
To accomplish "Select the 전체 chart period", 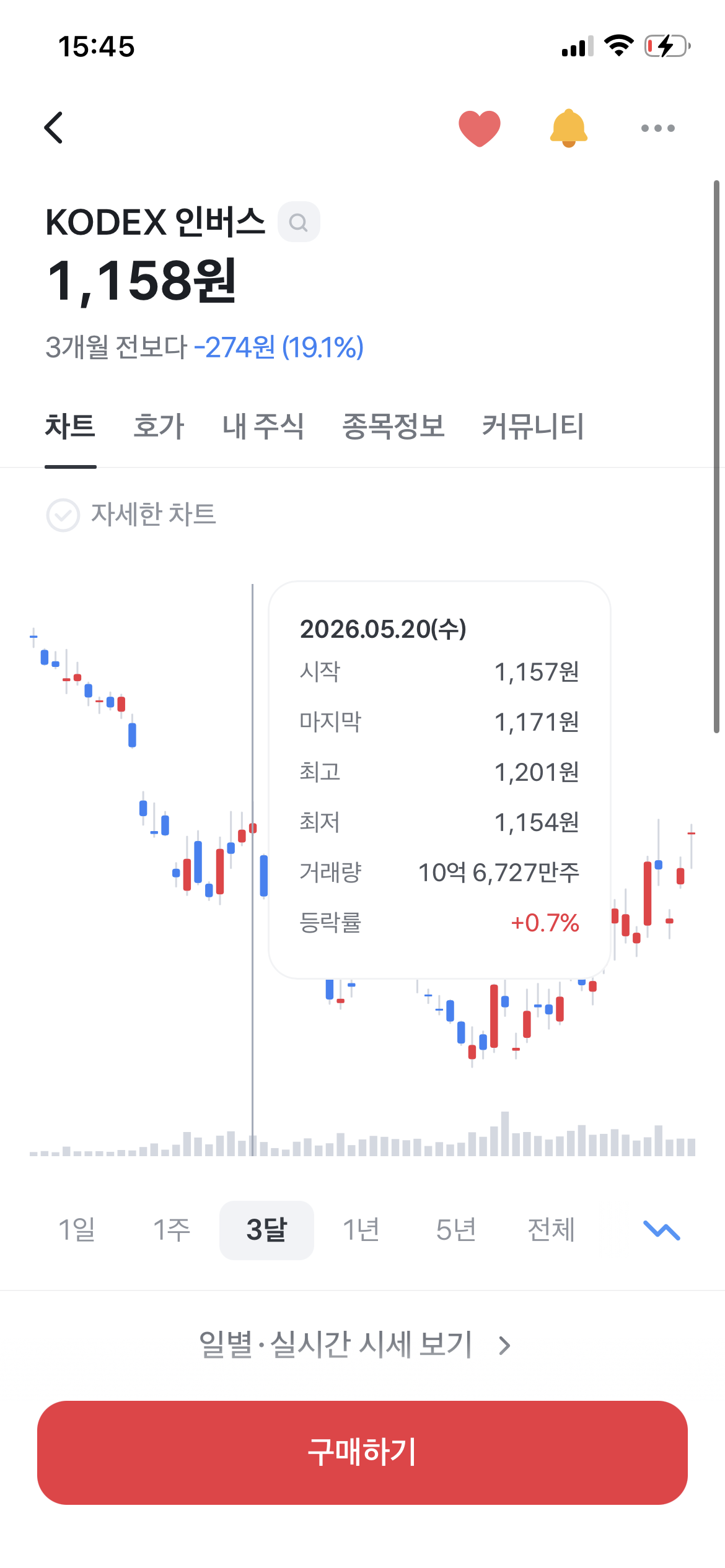I will pos(551,1230).
